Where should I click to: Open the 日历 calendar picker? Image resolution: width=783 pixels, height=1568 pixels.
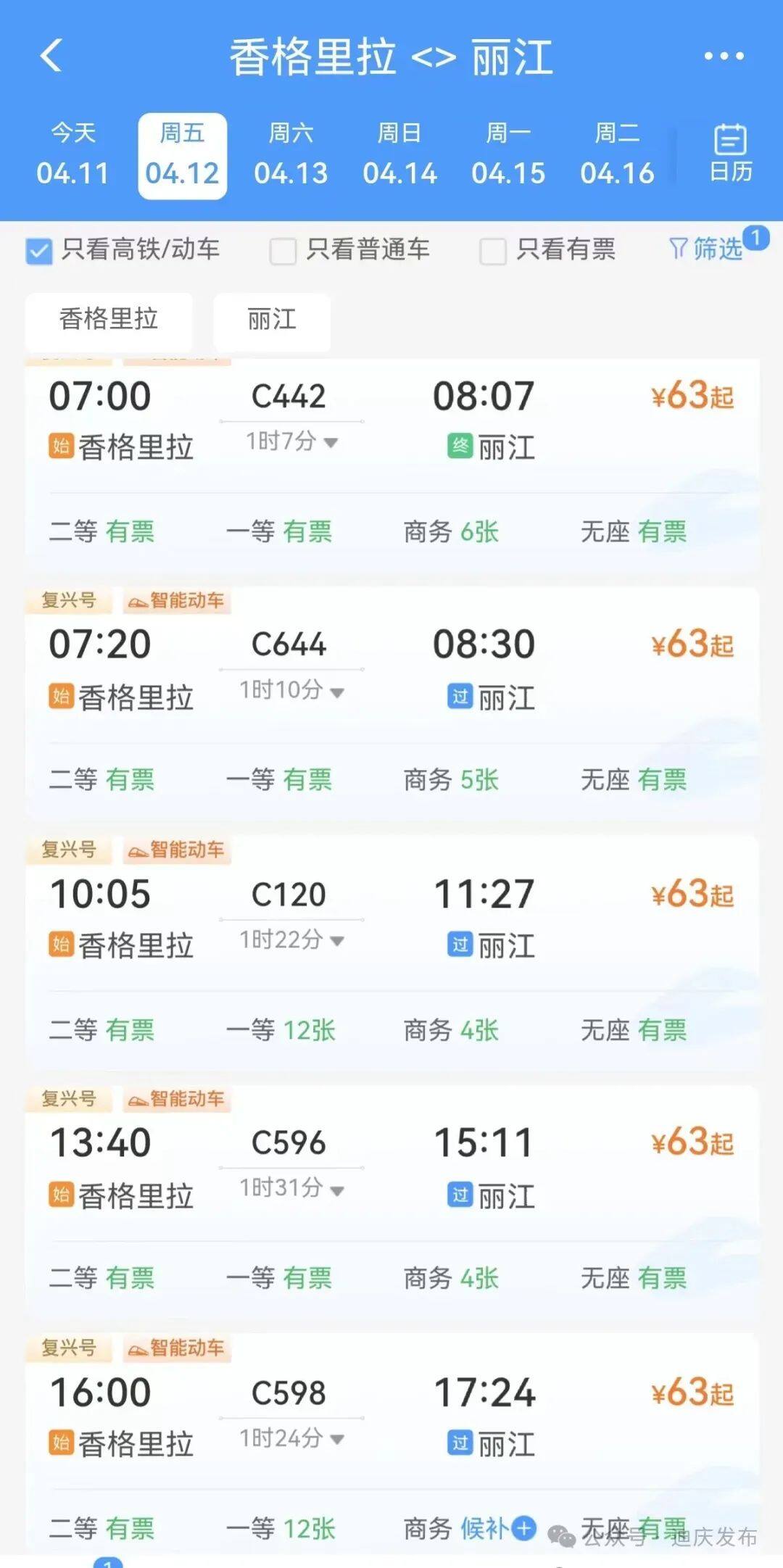pyautogui.click(x=730, y=153)
